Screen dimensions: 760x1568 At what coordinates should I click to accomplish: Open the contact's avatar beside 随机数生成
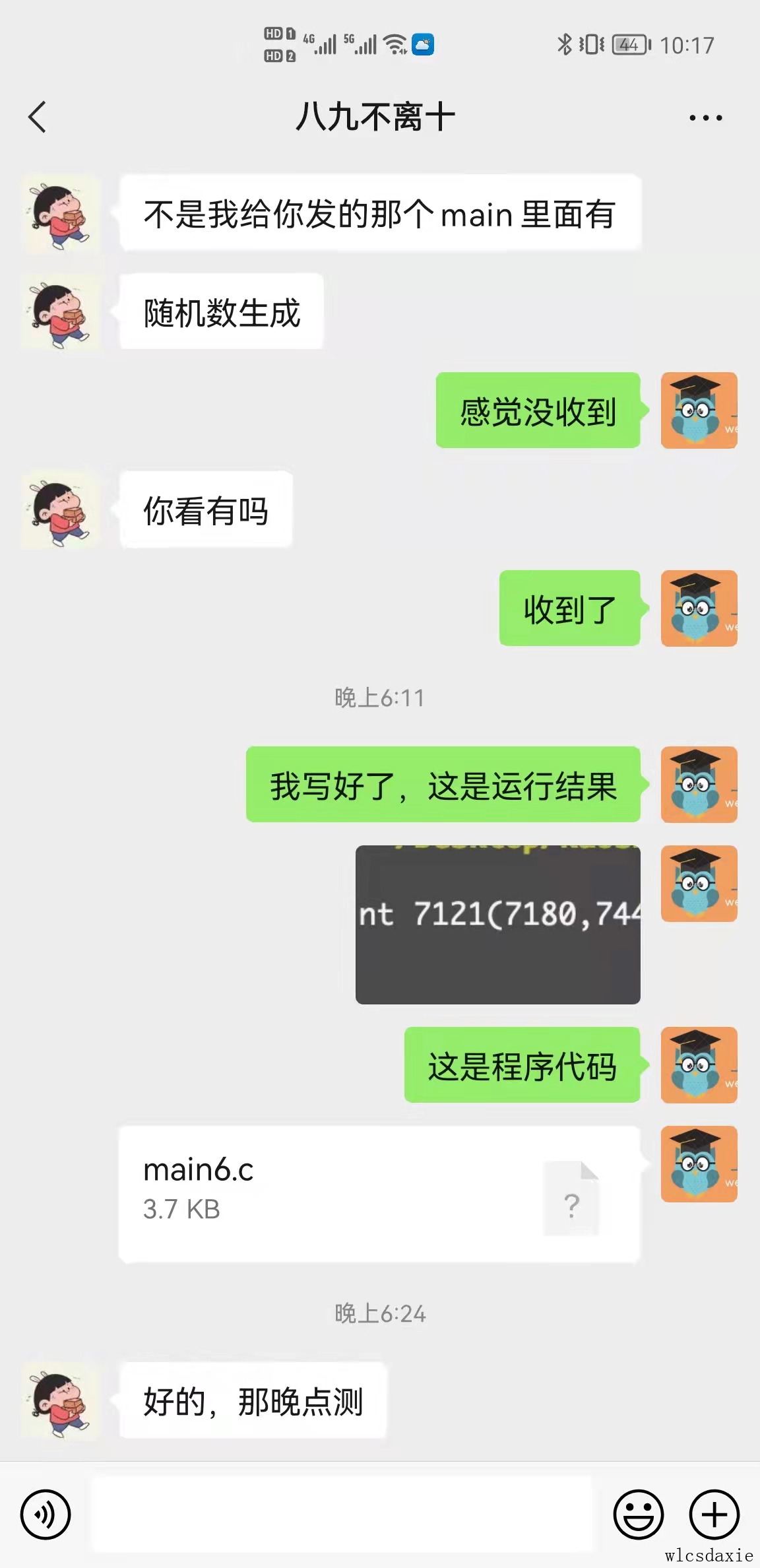click(x=60, y=312)
